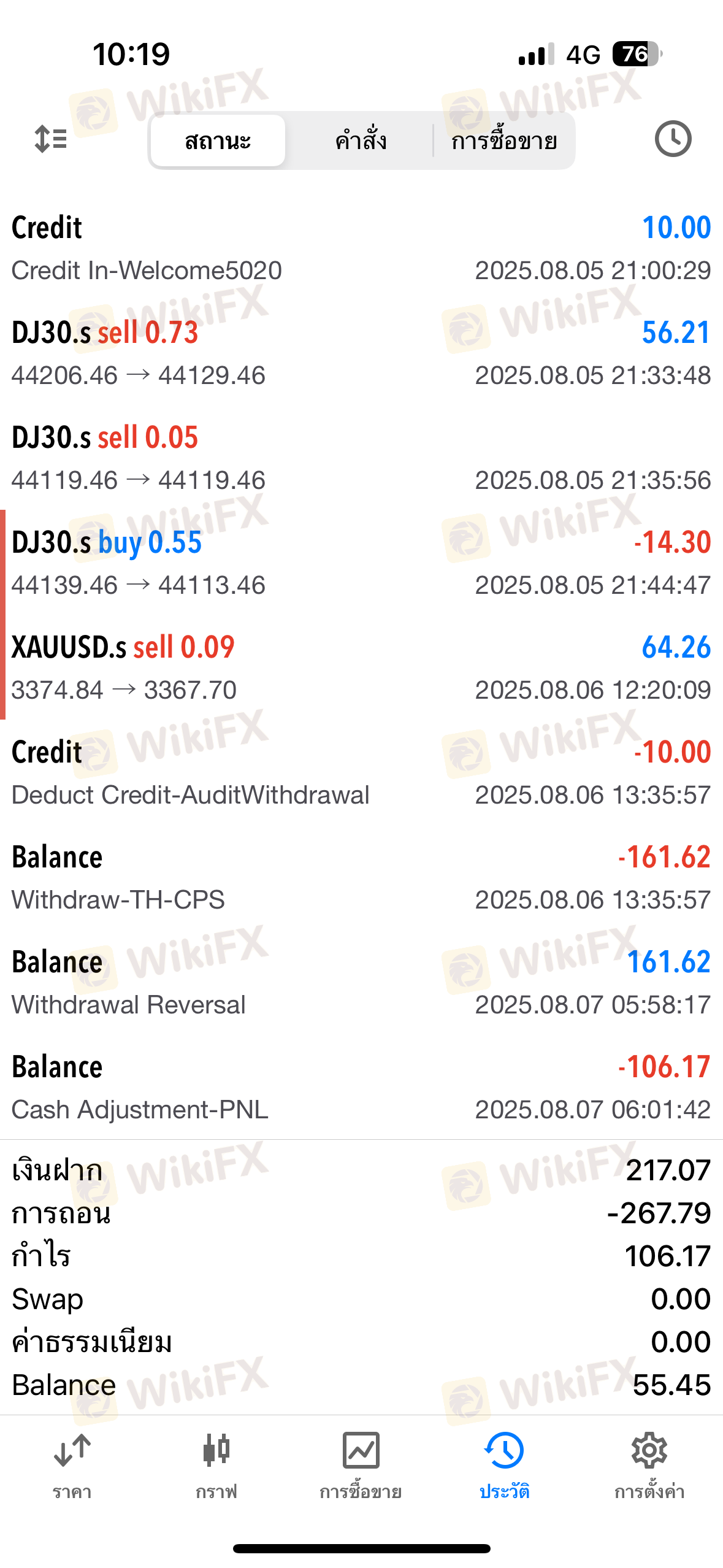723x1568 pixels.
Task: Open the Credit In-Welcome5020 entry
Action: tap(361, 248)
